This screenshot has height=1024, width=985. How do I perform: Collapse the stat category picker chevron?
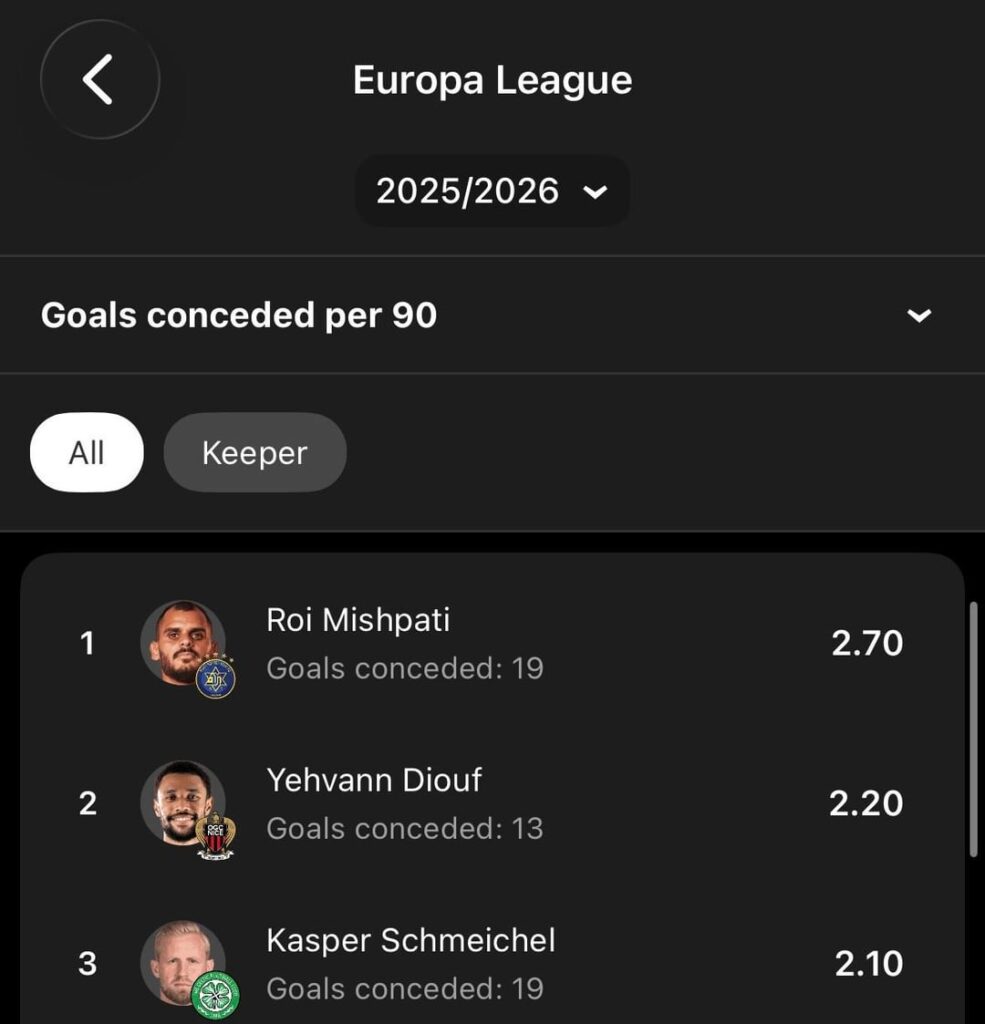921,315
